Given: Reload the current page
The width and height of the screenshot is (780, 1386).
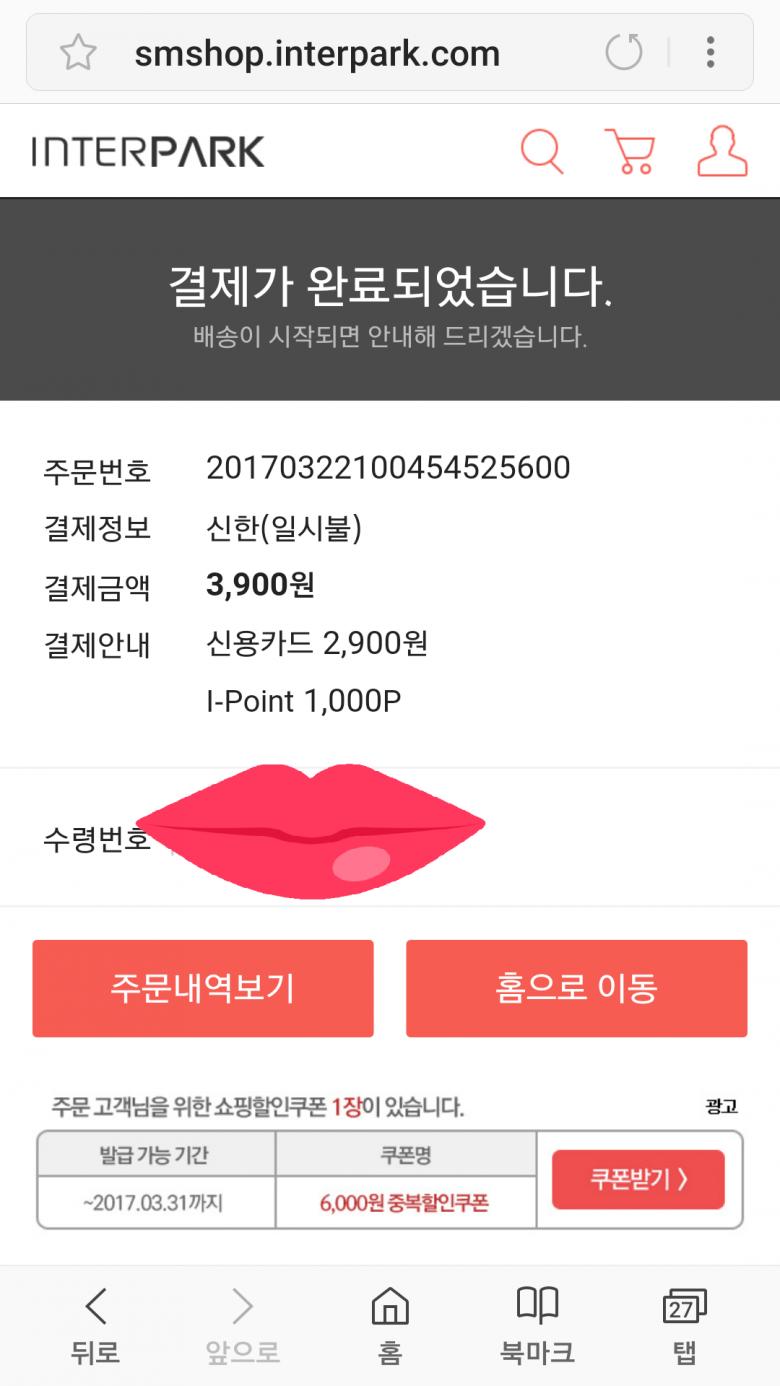Looking at the screenshot, I should [x=624, y=53].
